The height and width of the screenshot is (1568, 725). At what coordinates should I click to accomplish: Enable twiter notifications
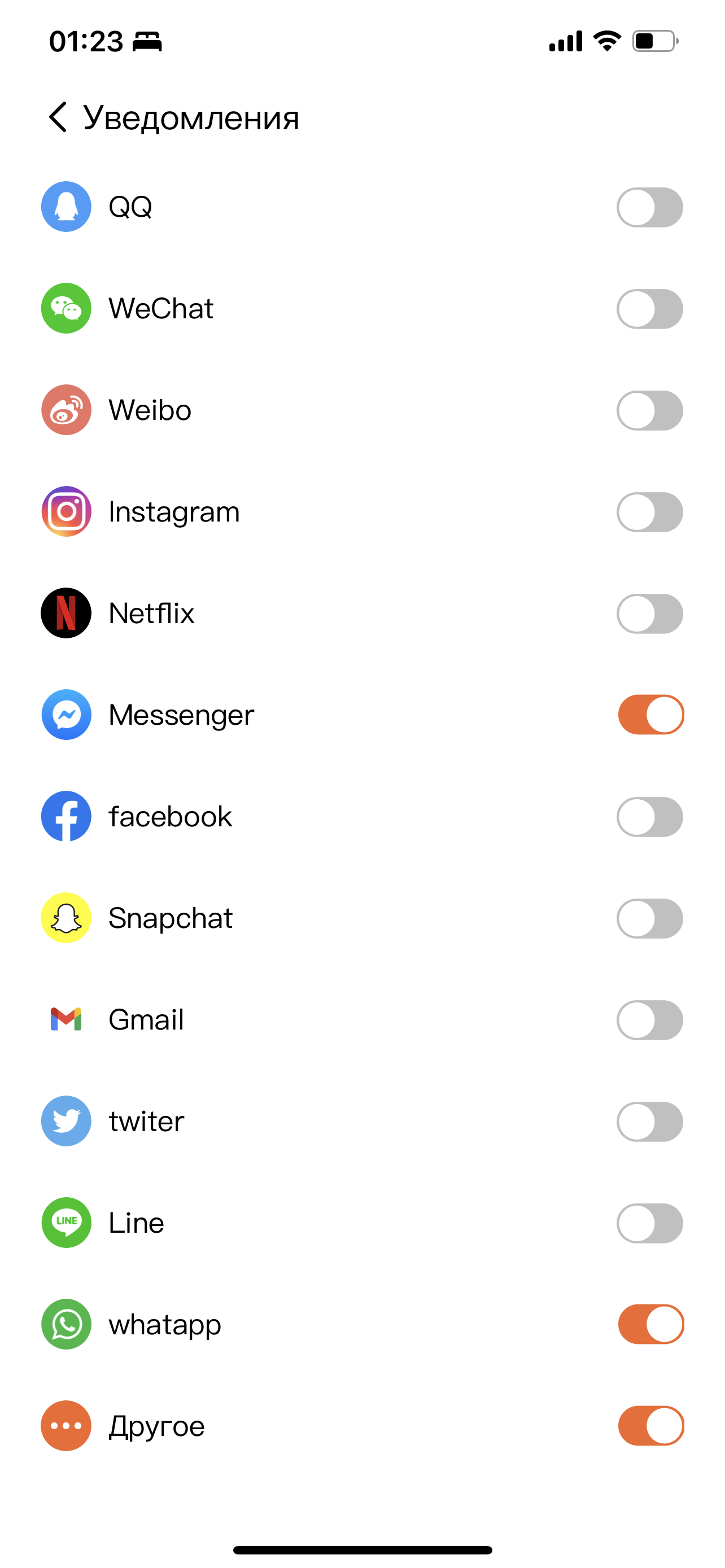[x=649, y=1122]
